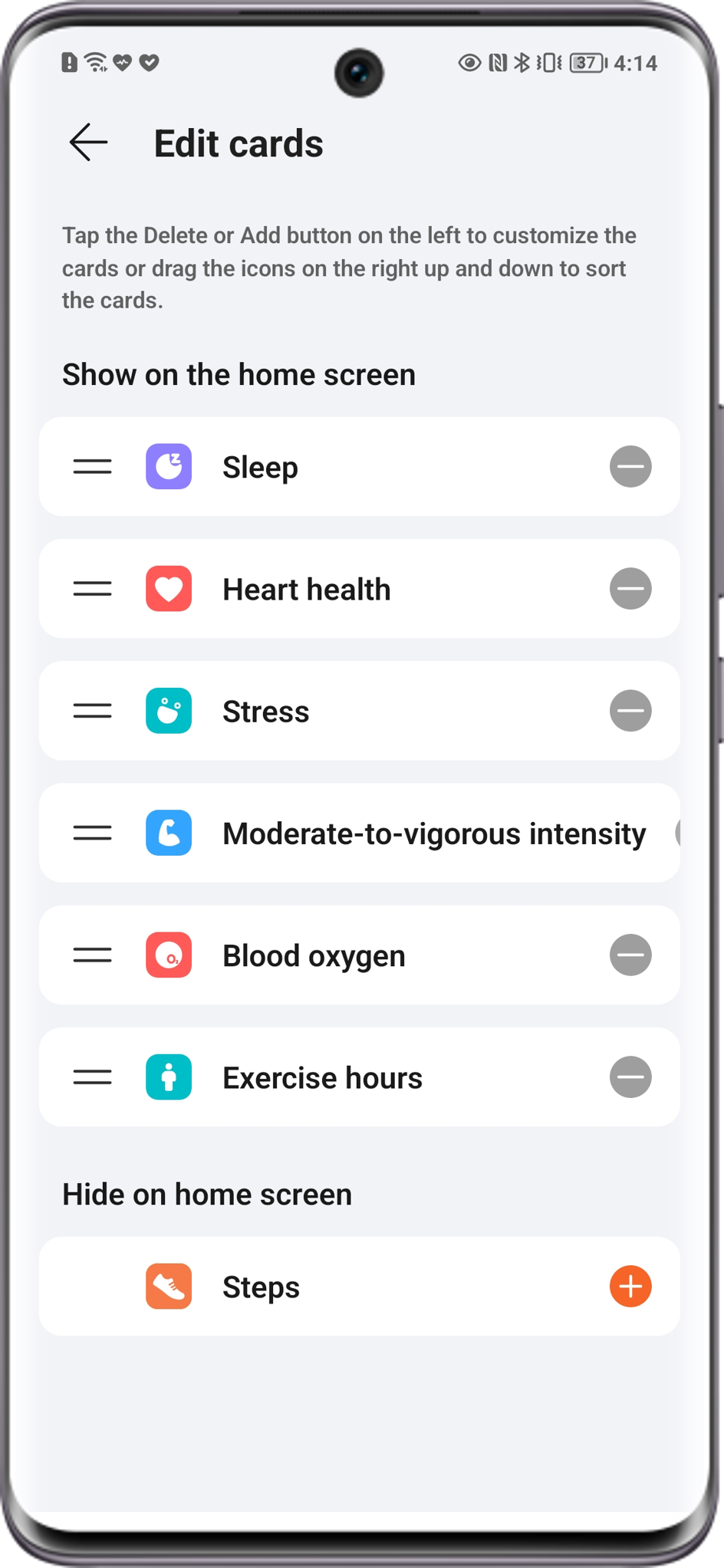Remove the Heart health card
Image resolution: width=724 pixels, height=1568 pixels.
pyautogui.click(x=630, y=589)
